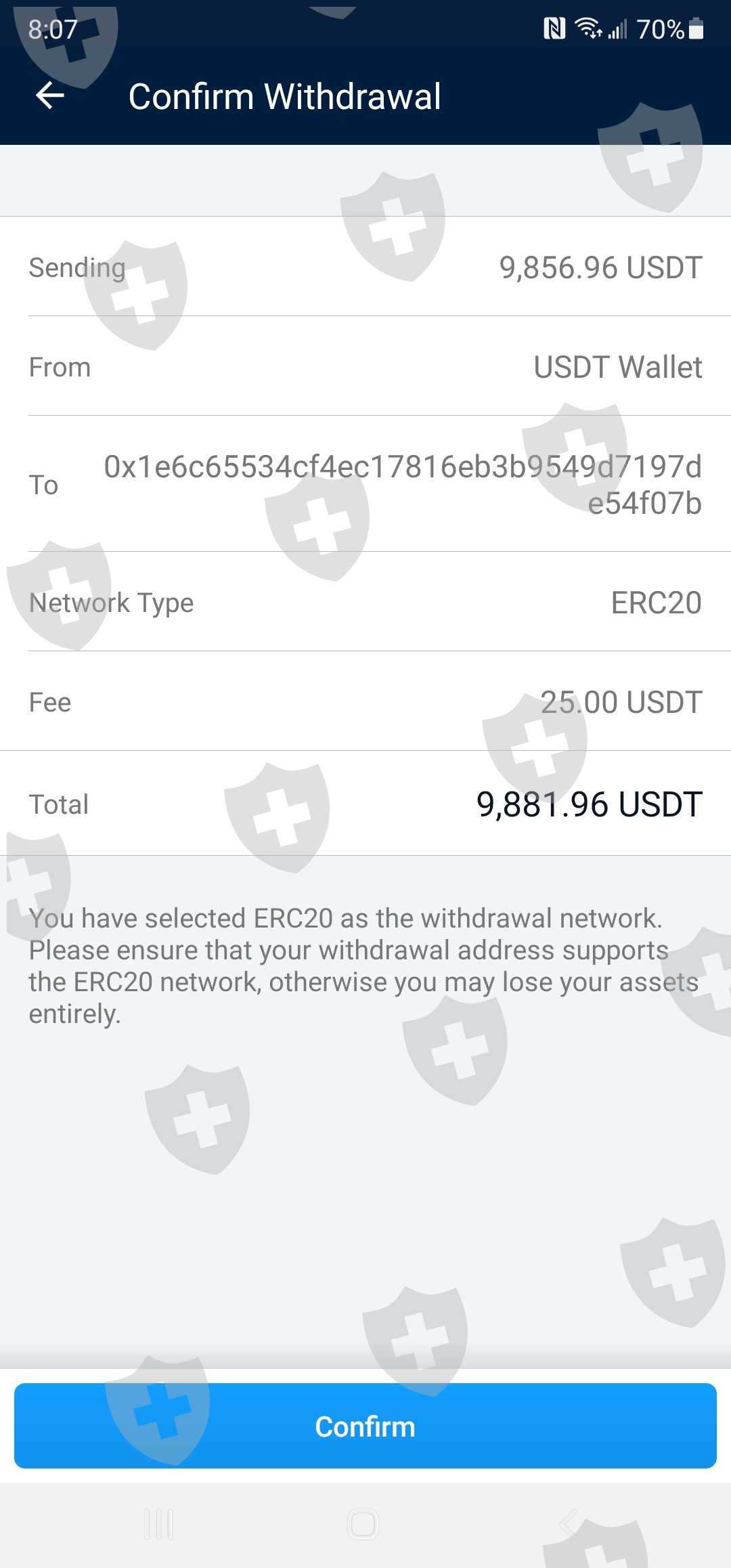Open recent apps from navigation bar
The height and width of the screenshot is (1568, 731).
click(159, 1524)
